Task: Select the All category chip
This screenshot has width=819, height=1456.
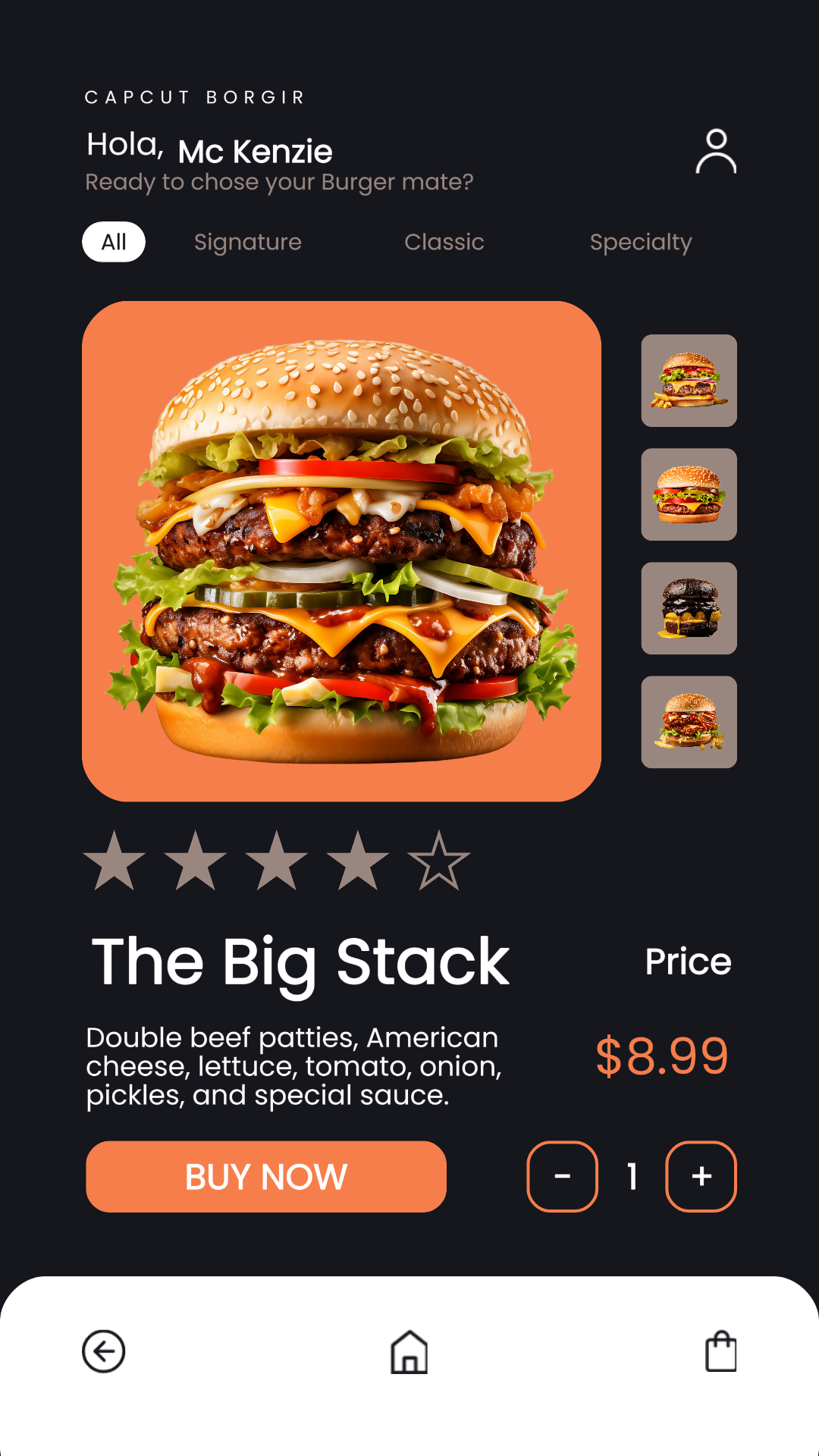Action: [114, 242]
